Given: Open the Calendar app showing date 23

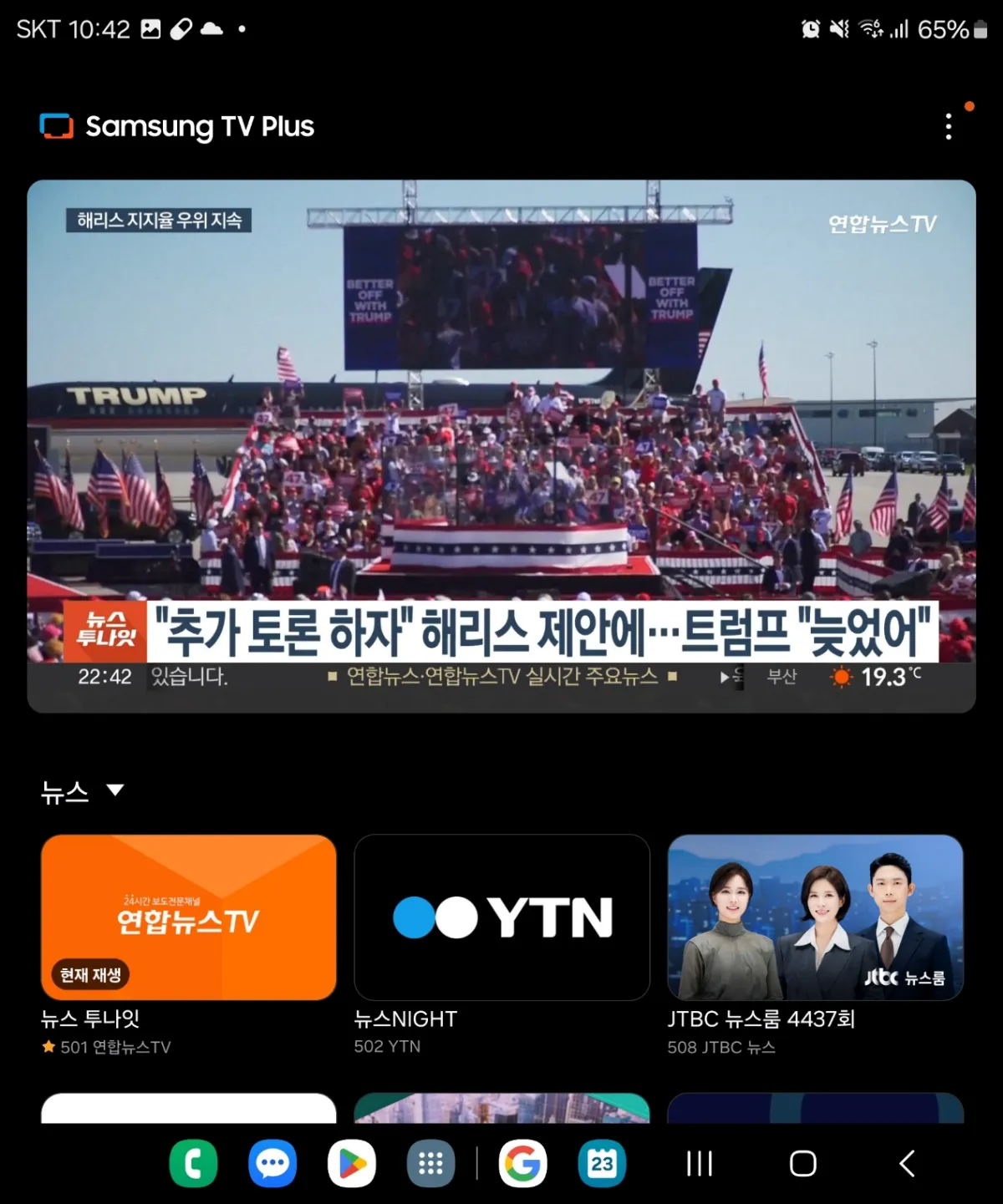Looking at the screenshot, I should coord(601,1162).
